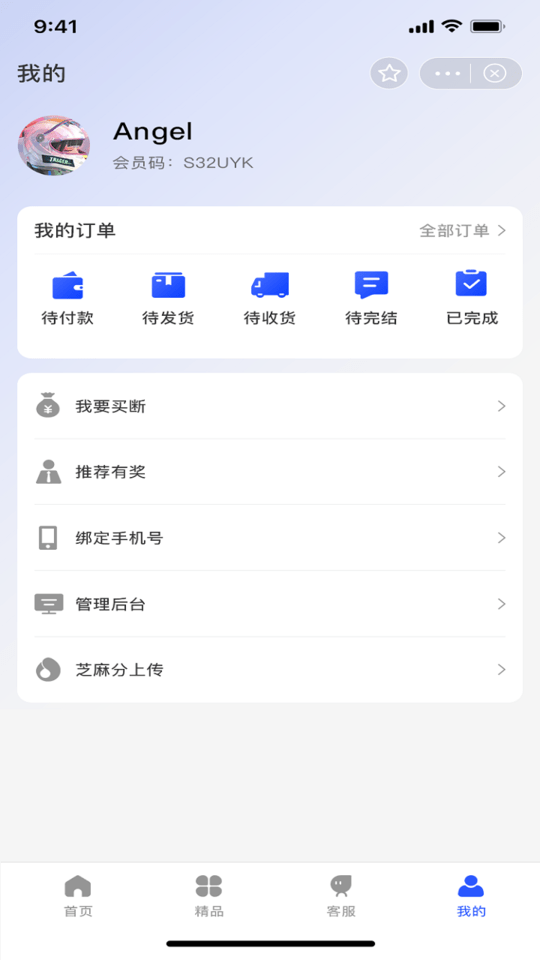The height and width of the screenshot is (960, 540).
Task: Open 待完结 orders
Action: pos(372,298)
